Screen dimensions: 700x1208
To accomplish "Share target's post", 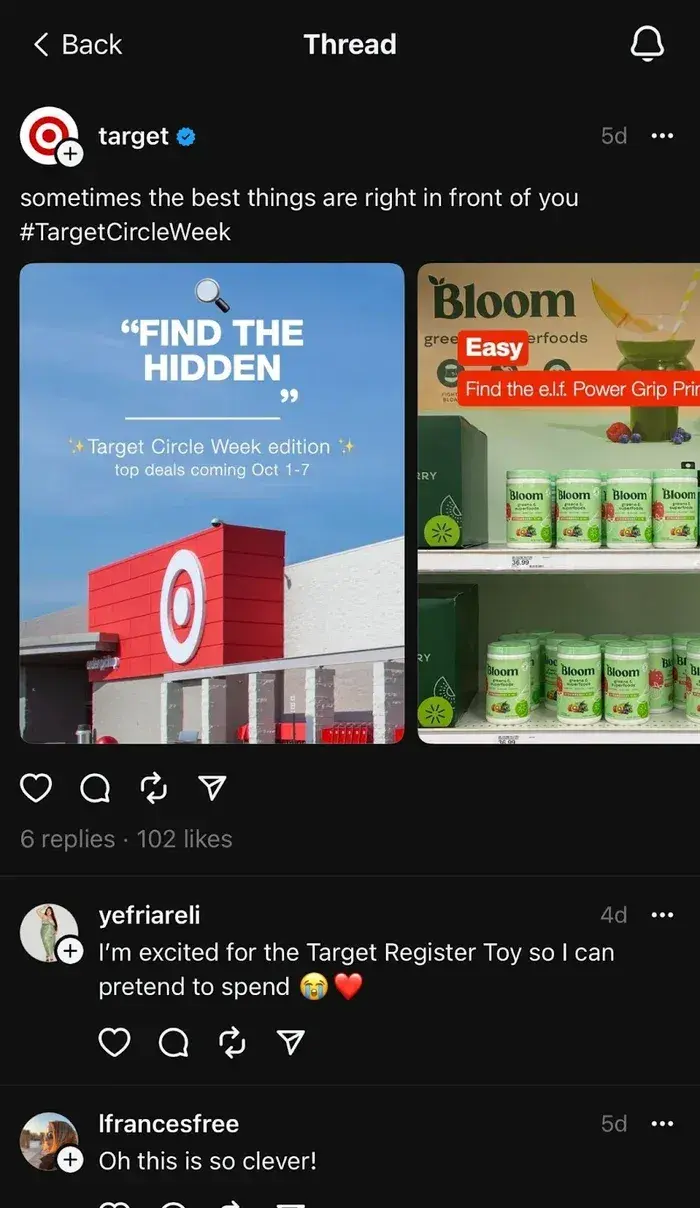I will point(211,789).
